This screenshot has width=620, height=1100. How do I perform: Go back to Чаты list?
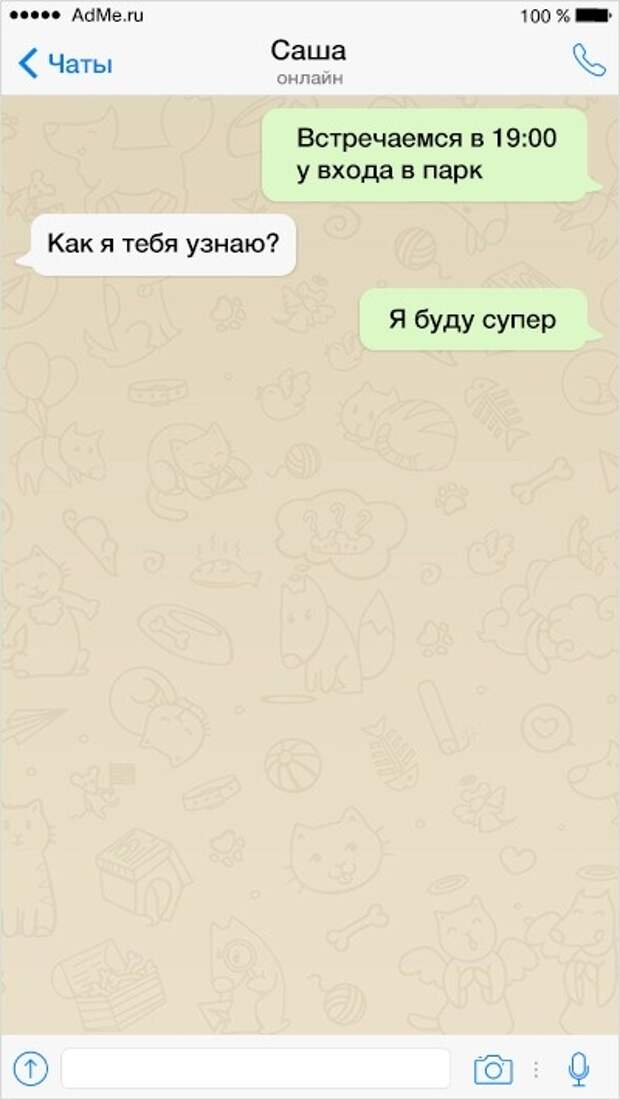pos(64,65)
